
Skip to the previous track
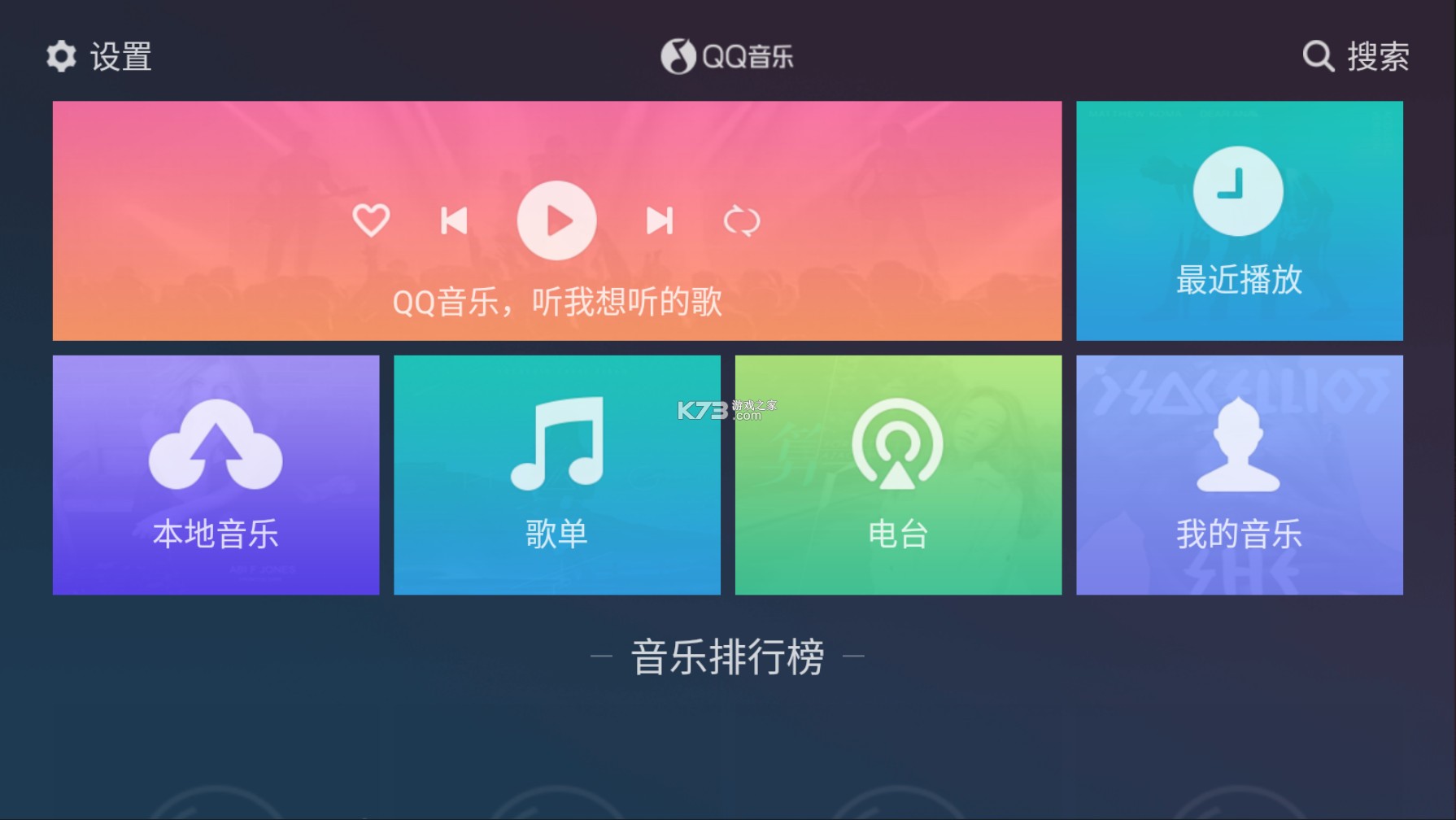click(454, 220)
